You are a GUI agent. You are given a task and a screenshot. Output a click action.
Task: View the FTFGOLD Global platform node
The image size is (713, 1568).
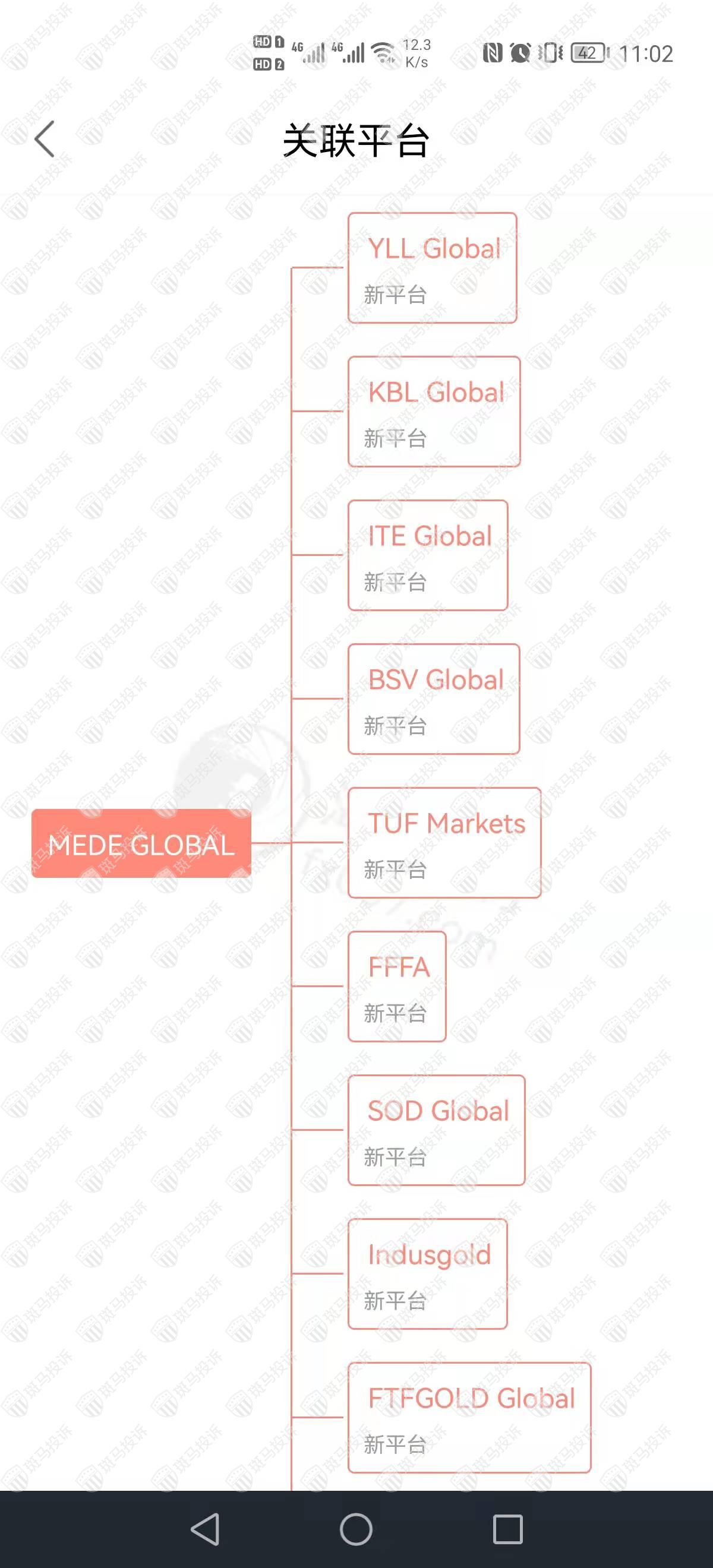tap(469, 1417)
